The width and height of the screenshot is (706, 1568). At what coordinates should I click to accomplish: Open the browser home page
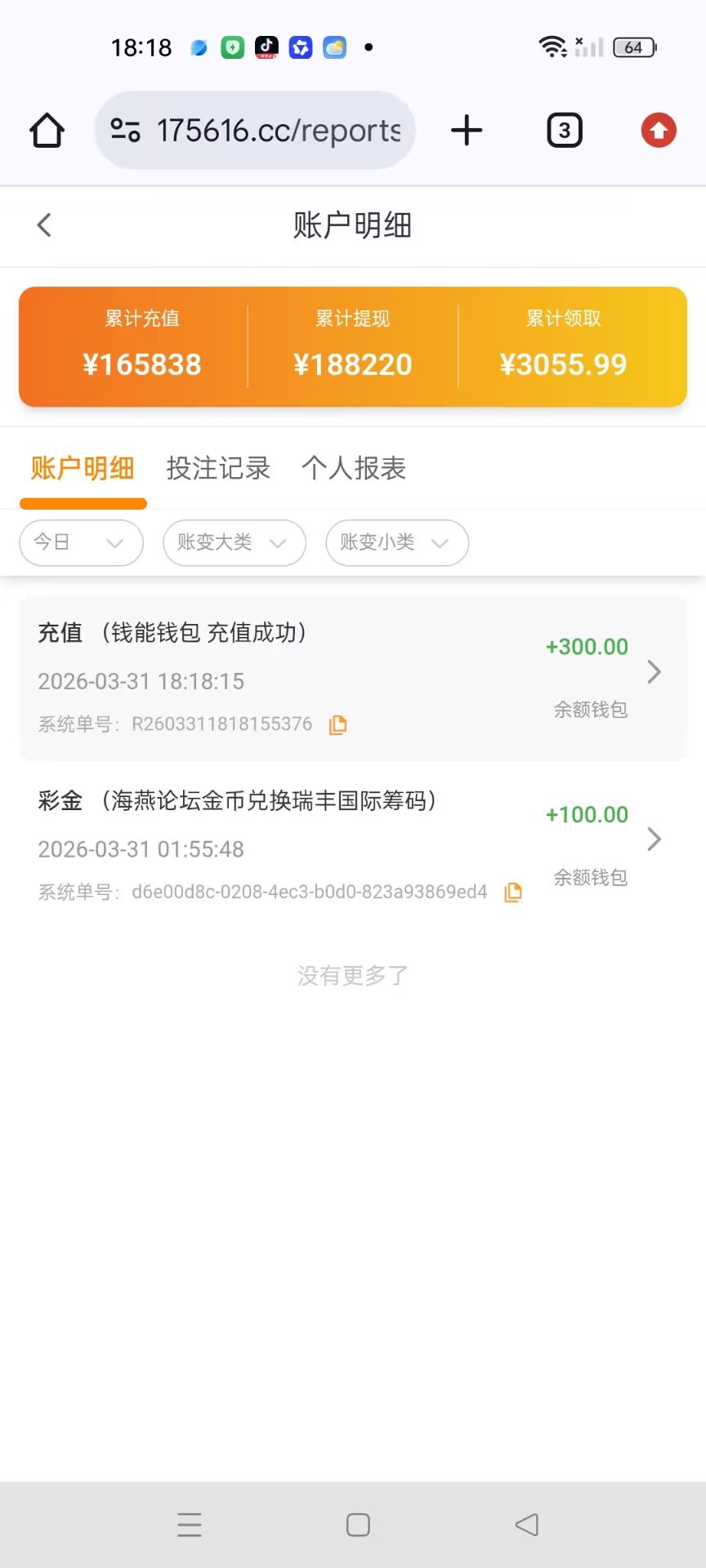(47, 131)
